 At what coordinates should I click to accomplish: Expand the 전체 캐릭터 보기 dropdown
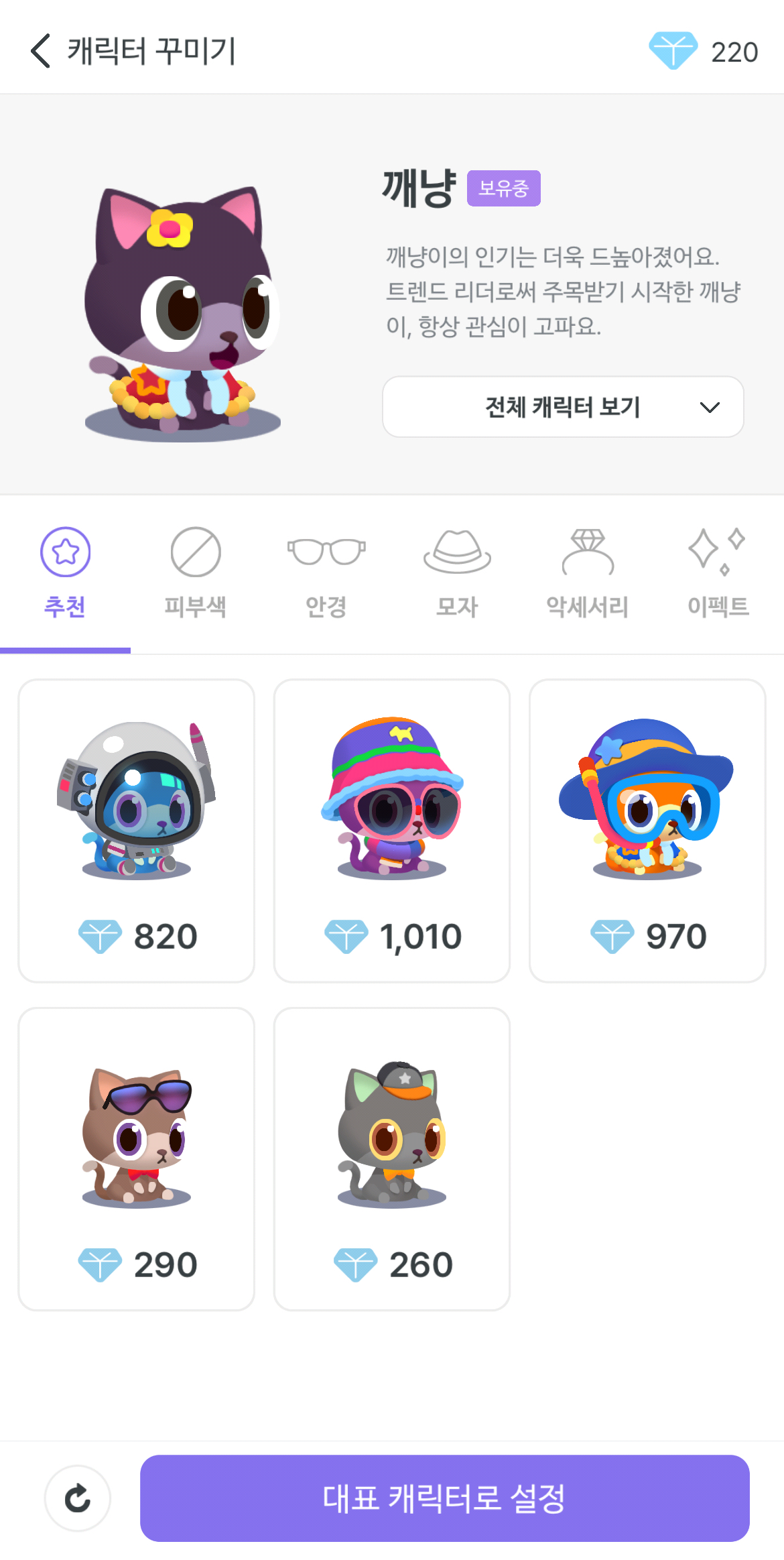click(563, 407)
